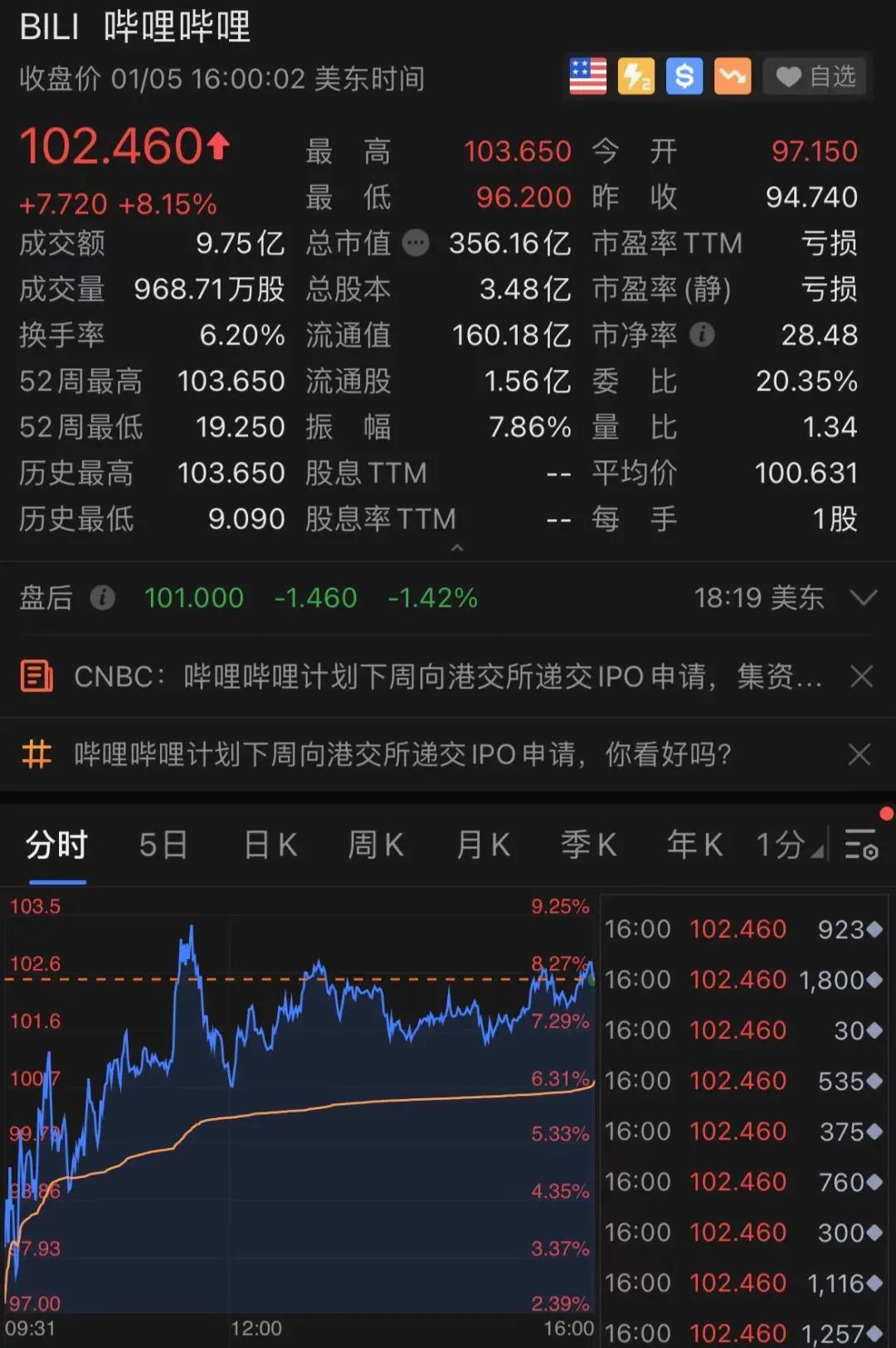
Task: Open the info circle beside 总市值
Action: click(x=416, y=243)
